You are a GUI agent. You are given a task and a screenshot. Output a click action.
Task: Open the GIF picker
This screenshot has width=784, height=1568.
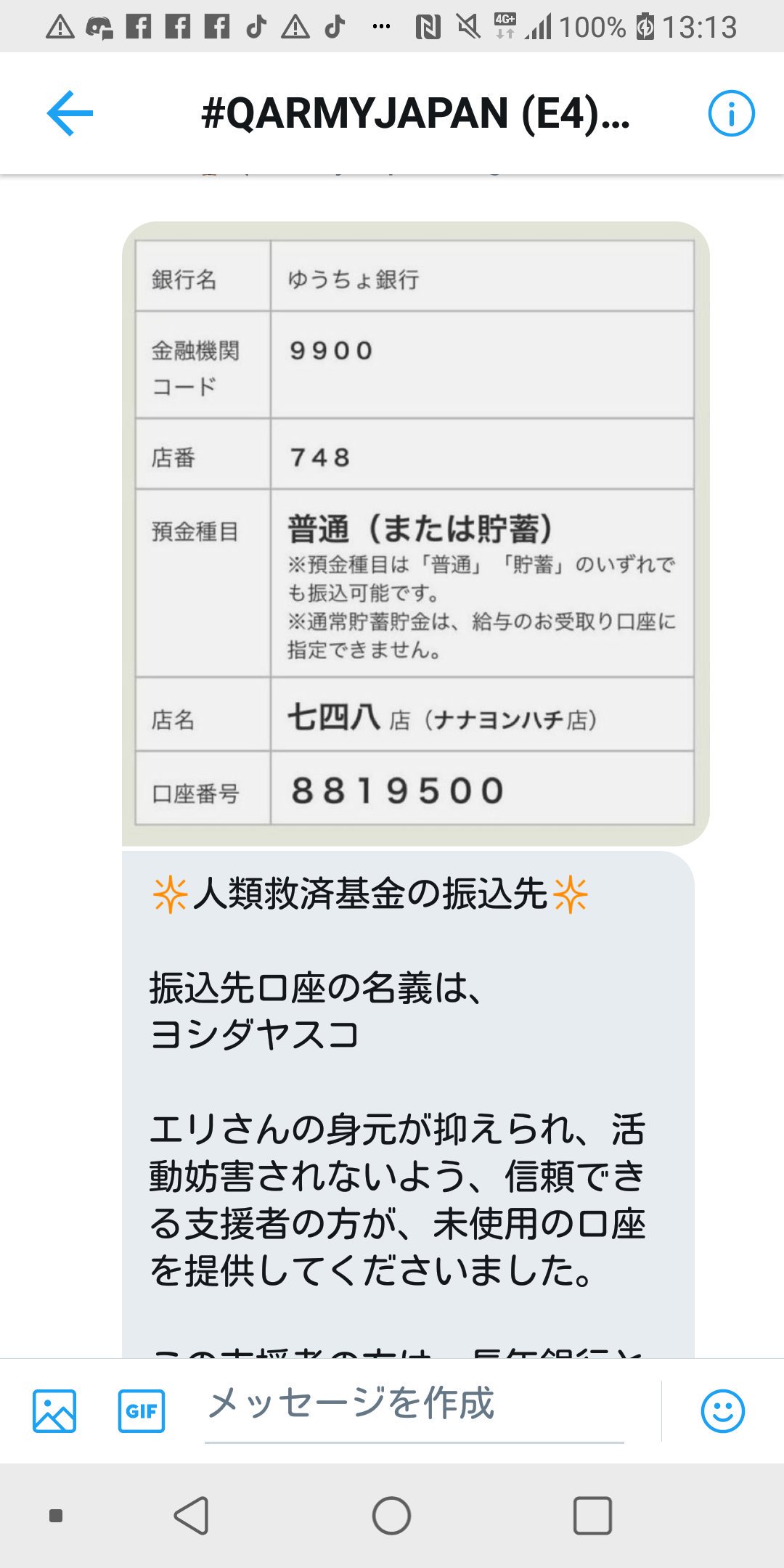pyautogui.click(x=142, y=1410)
